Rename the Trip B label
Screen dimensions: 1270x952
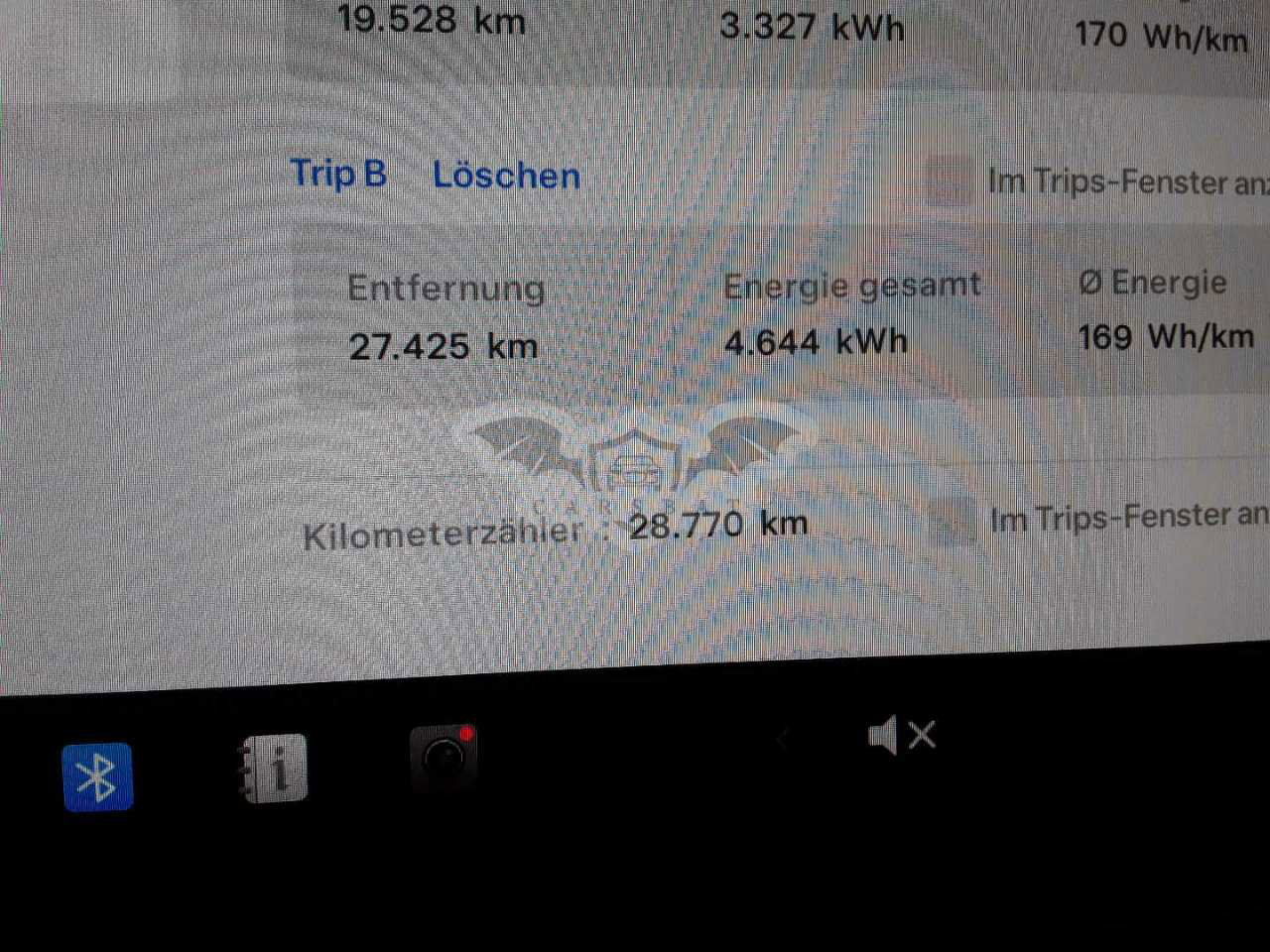tap(338, 173)
